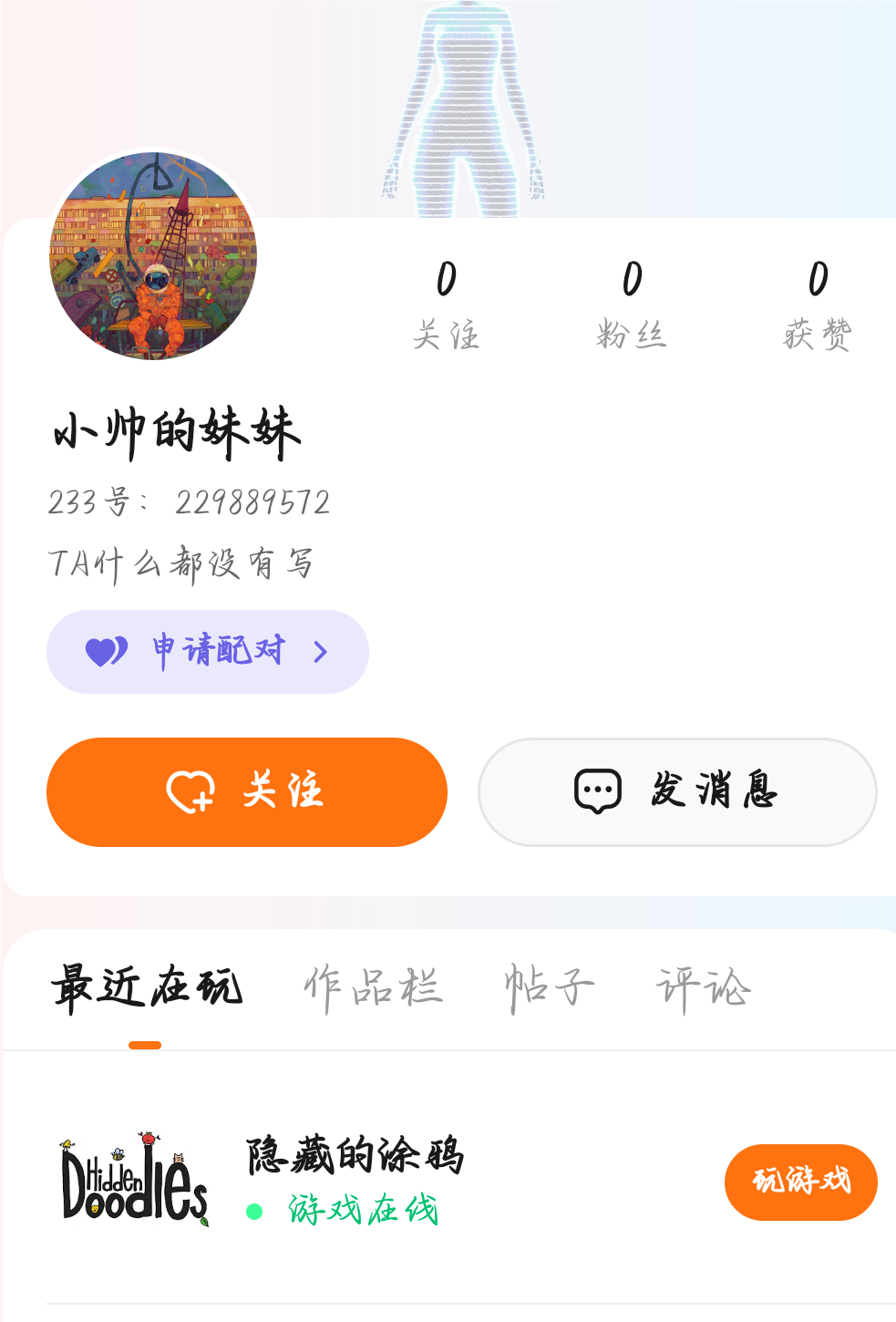
Task: Send a message via 发消息
Action: (677, 791)
